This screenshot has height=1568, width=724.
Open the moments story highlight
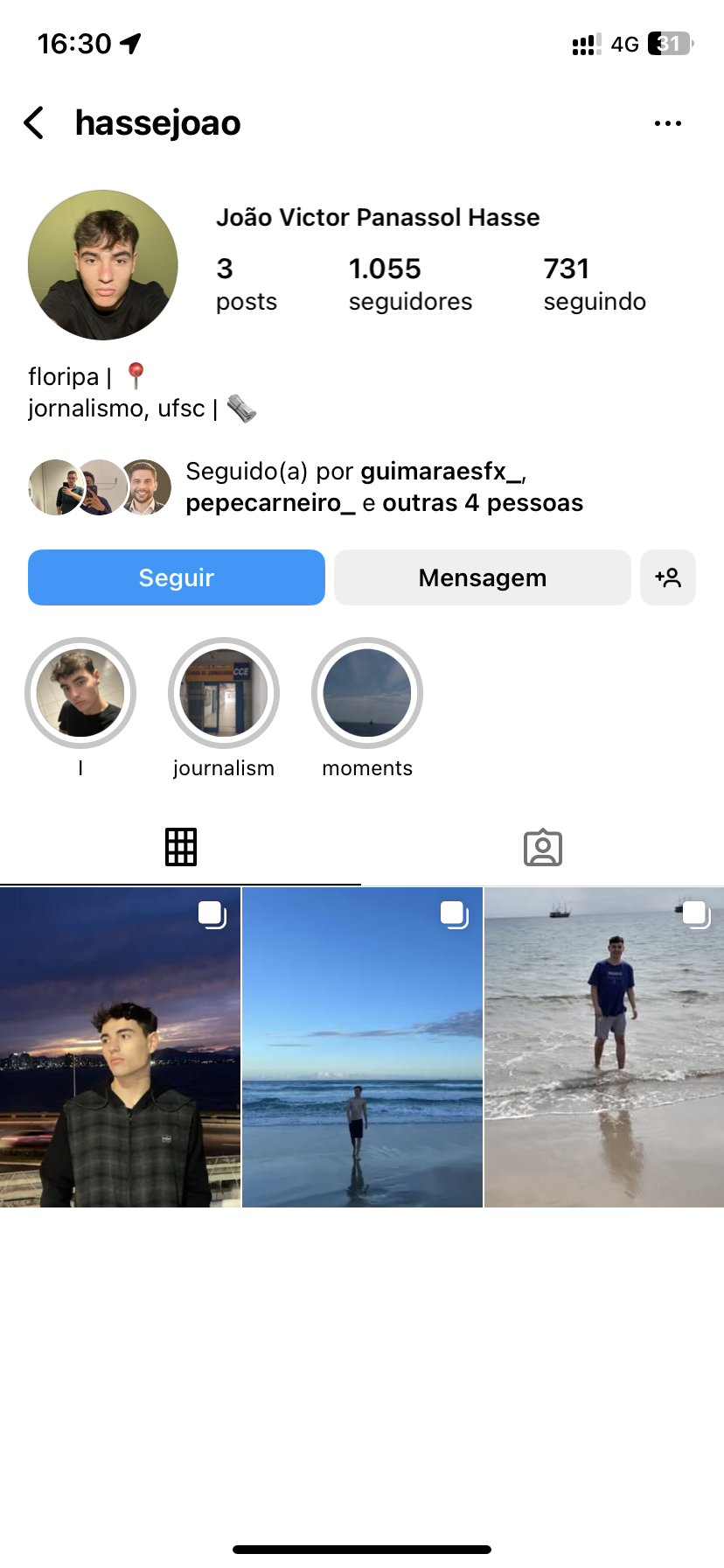coord(367,693)
